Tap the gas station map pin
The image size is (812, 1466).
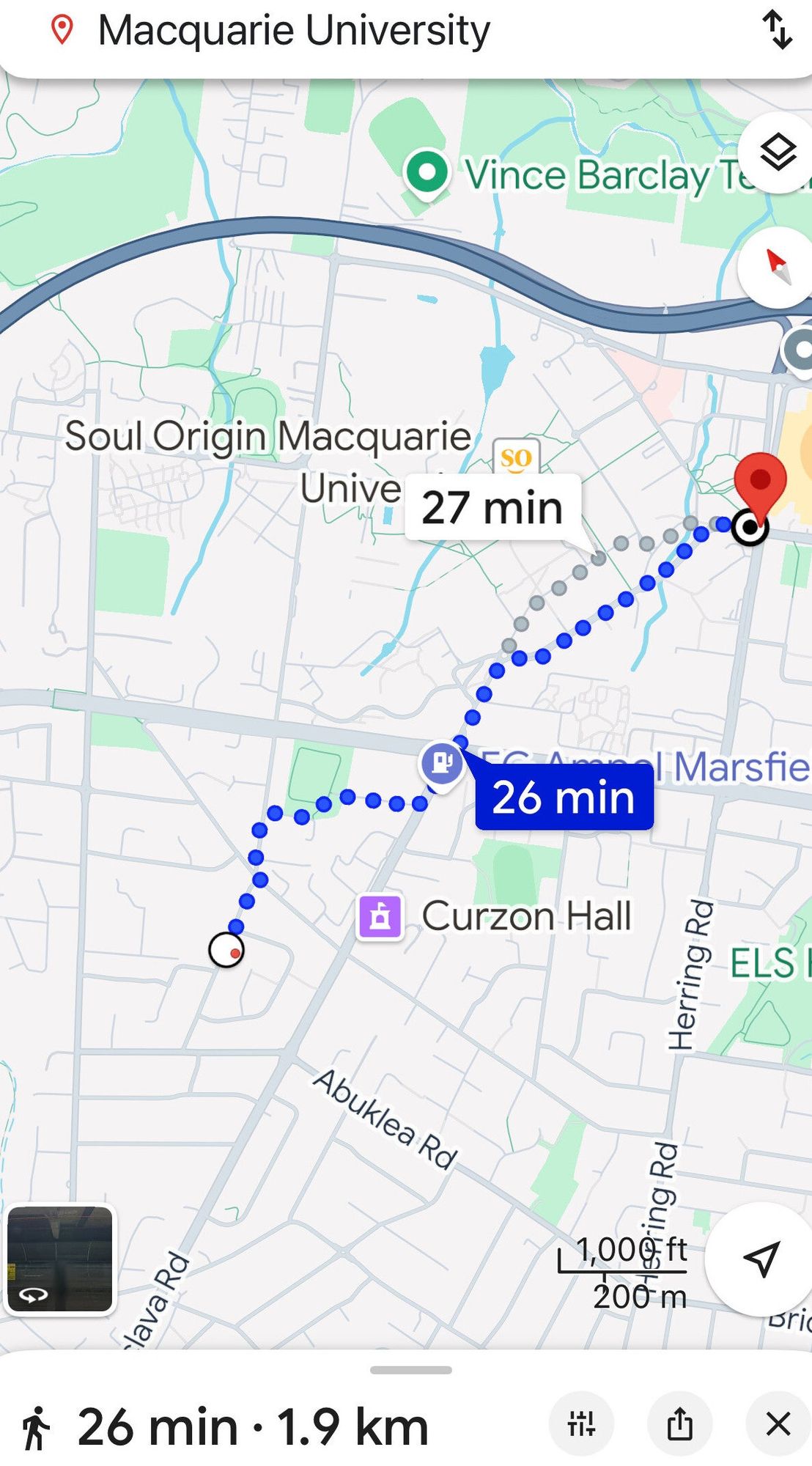point(441,763)
